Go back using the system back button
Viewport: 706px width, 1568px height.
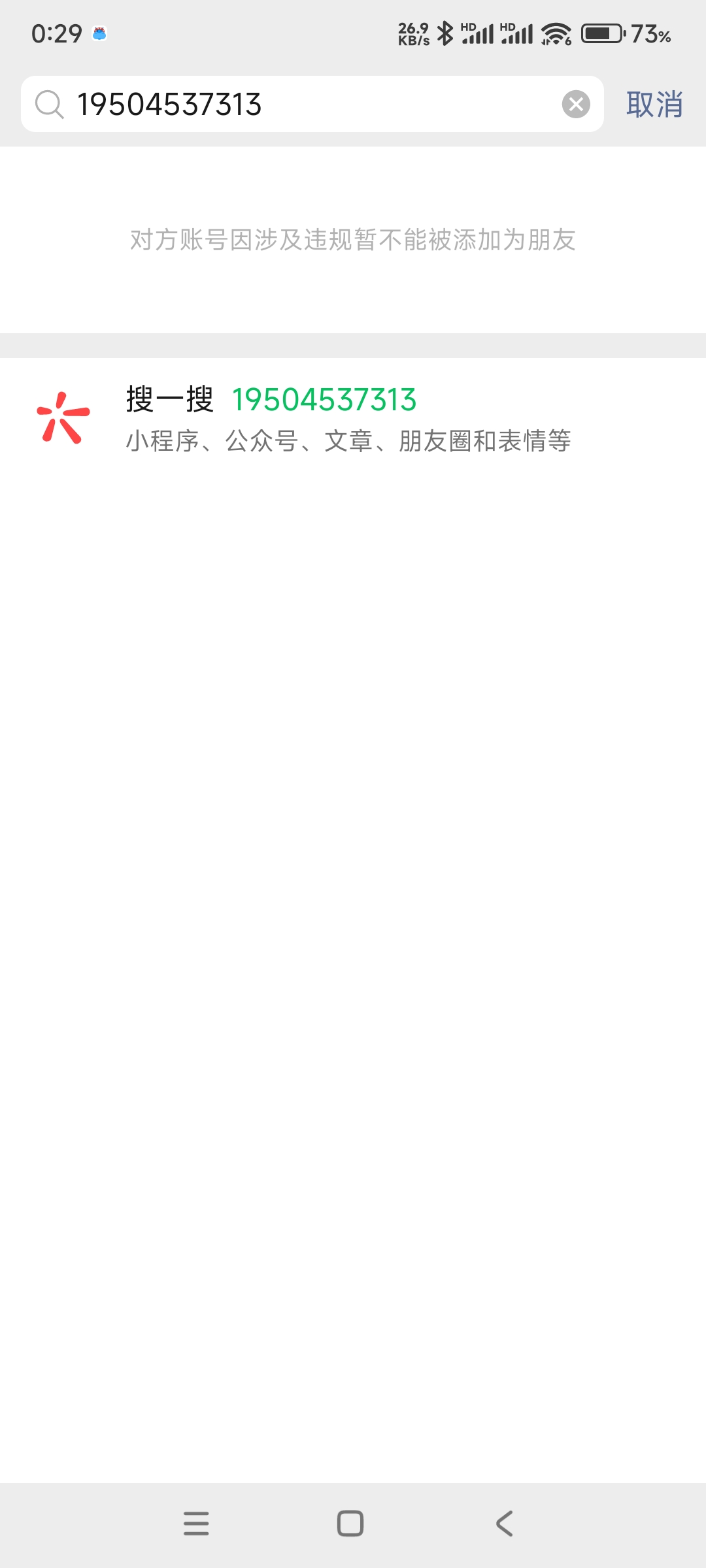(x=504, y=1523)
